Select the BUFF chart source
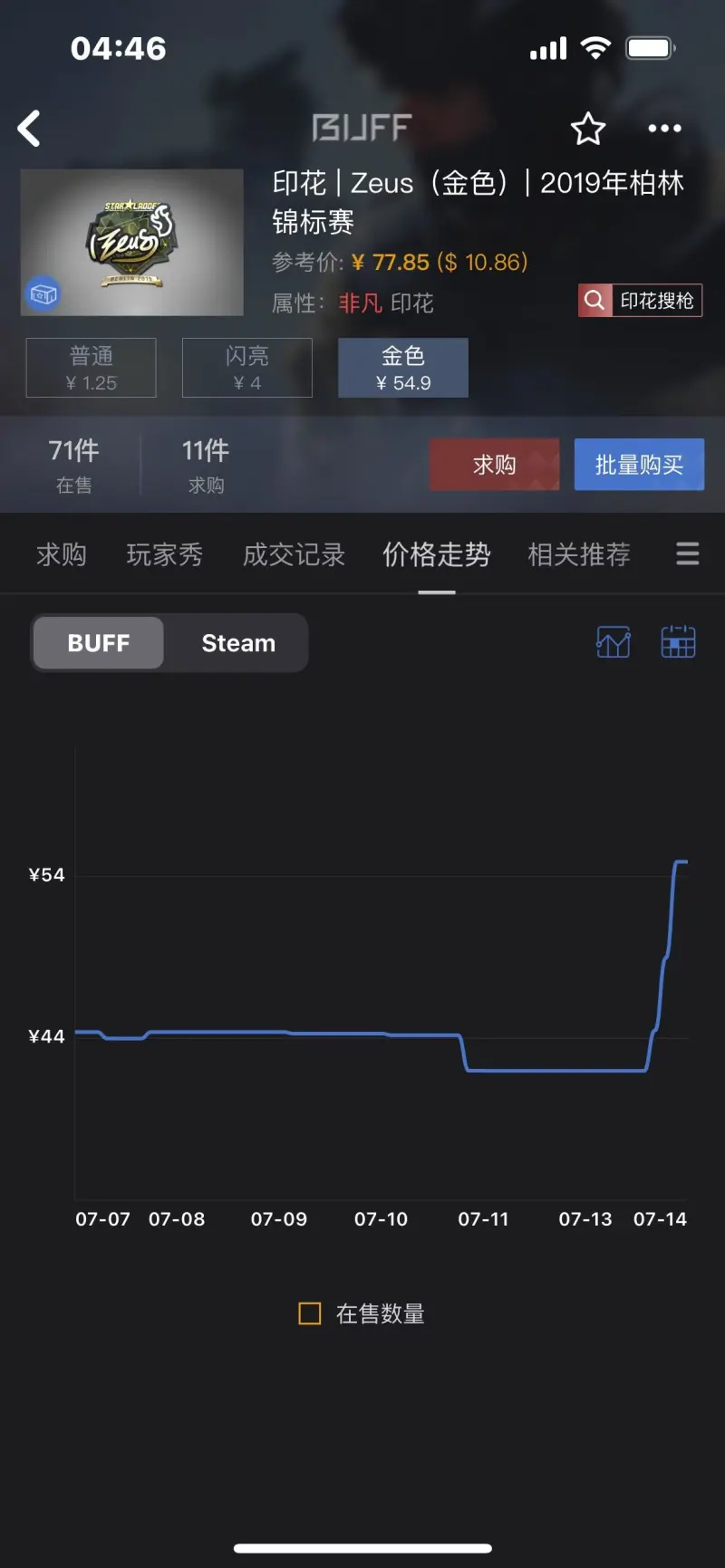725x1568 pixels. click(99, 643)
